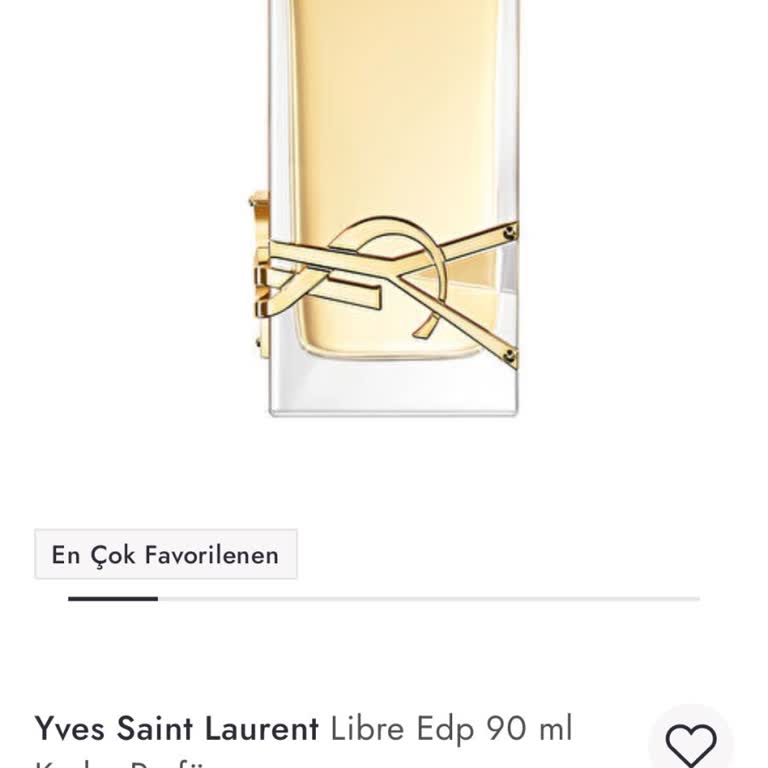Tap the En Çok Favorilenen badge
Image resolution: width=768 pixels, height=768 pixels.
[x=166, y=554]
